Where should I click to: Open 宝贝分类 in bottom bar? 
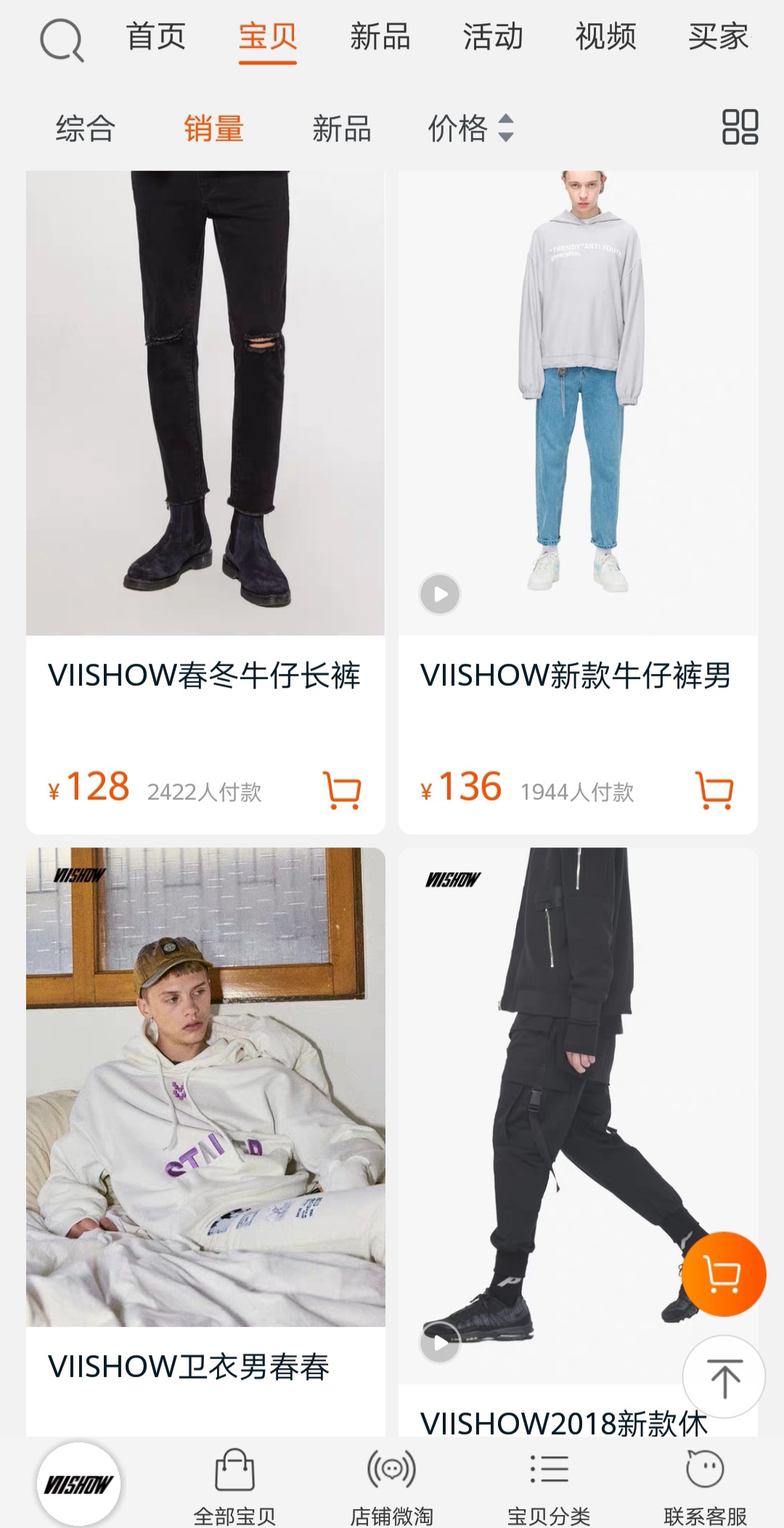point(548,1486)
